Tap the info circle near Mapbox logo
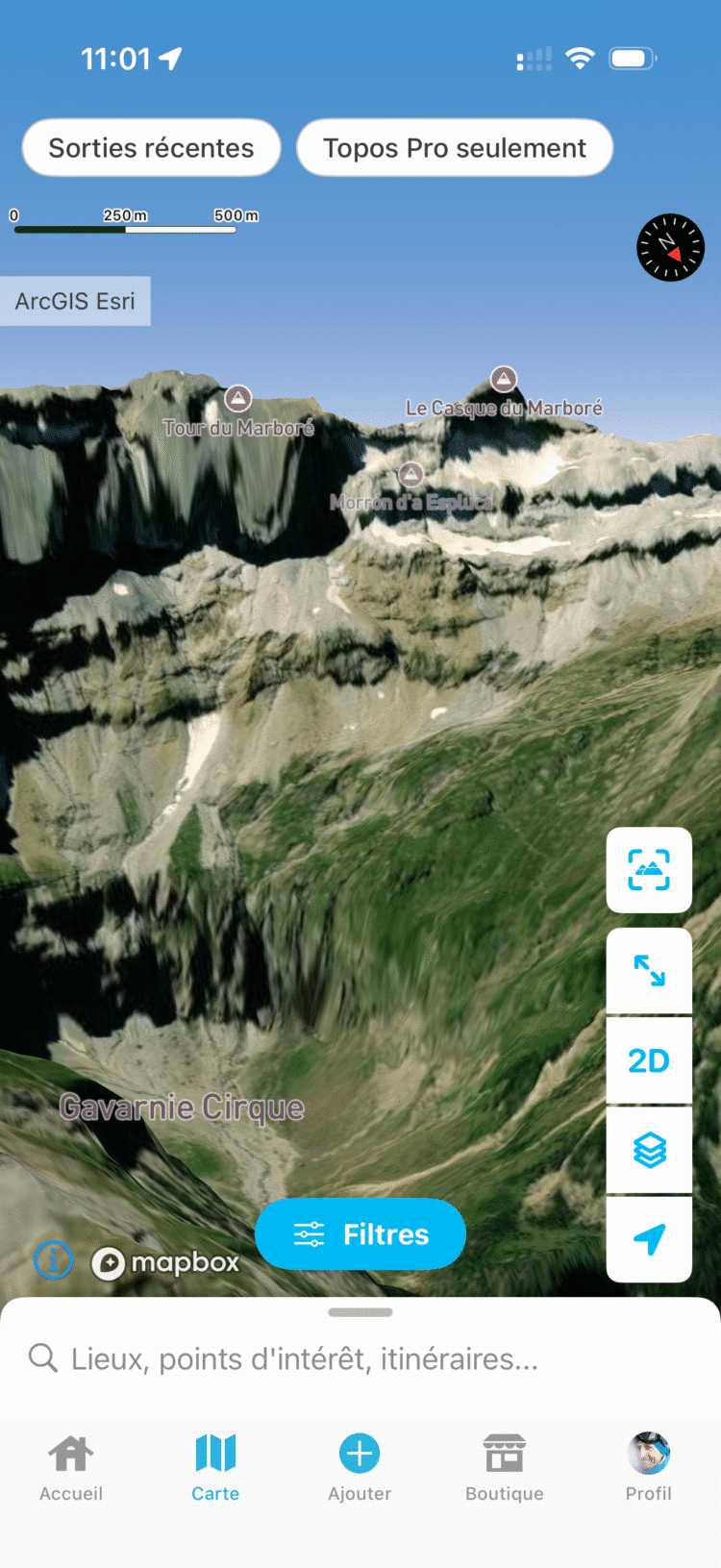 [x=53, y=1259]
